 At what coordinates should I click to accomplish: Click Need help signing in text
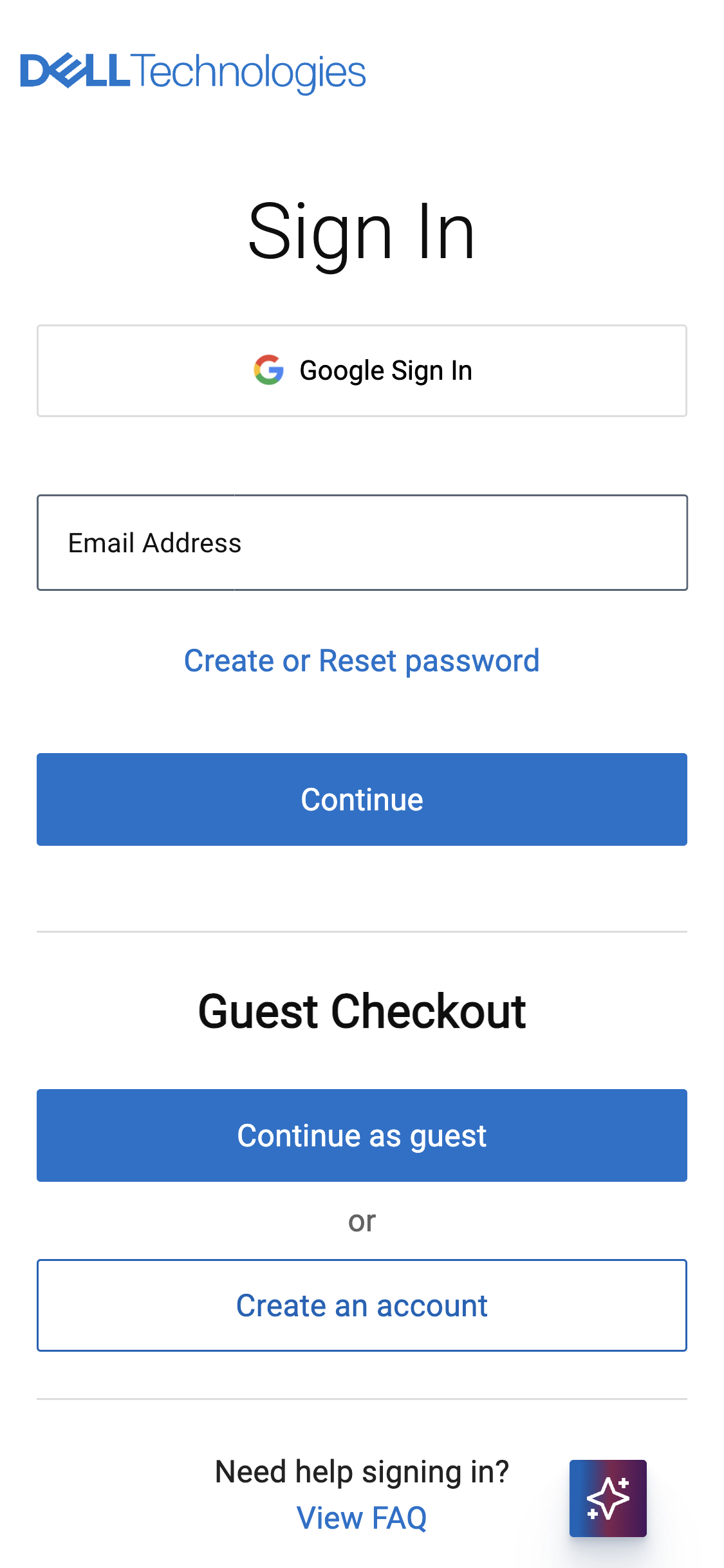pyautogui.click(x=362, y=1471)
